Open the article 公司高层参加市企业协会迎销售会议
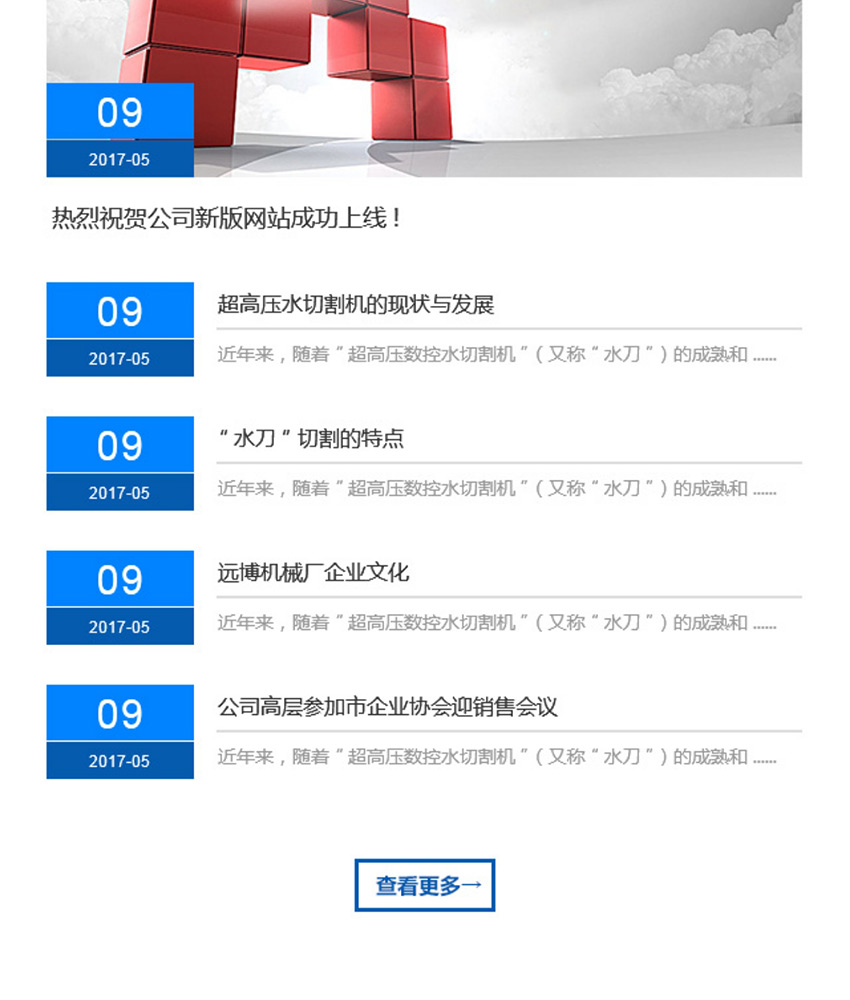Image resolution: width=850 pixels, height=1000 pixels. 387,707
